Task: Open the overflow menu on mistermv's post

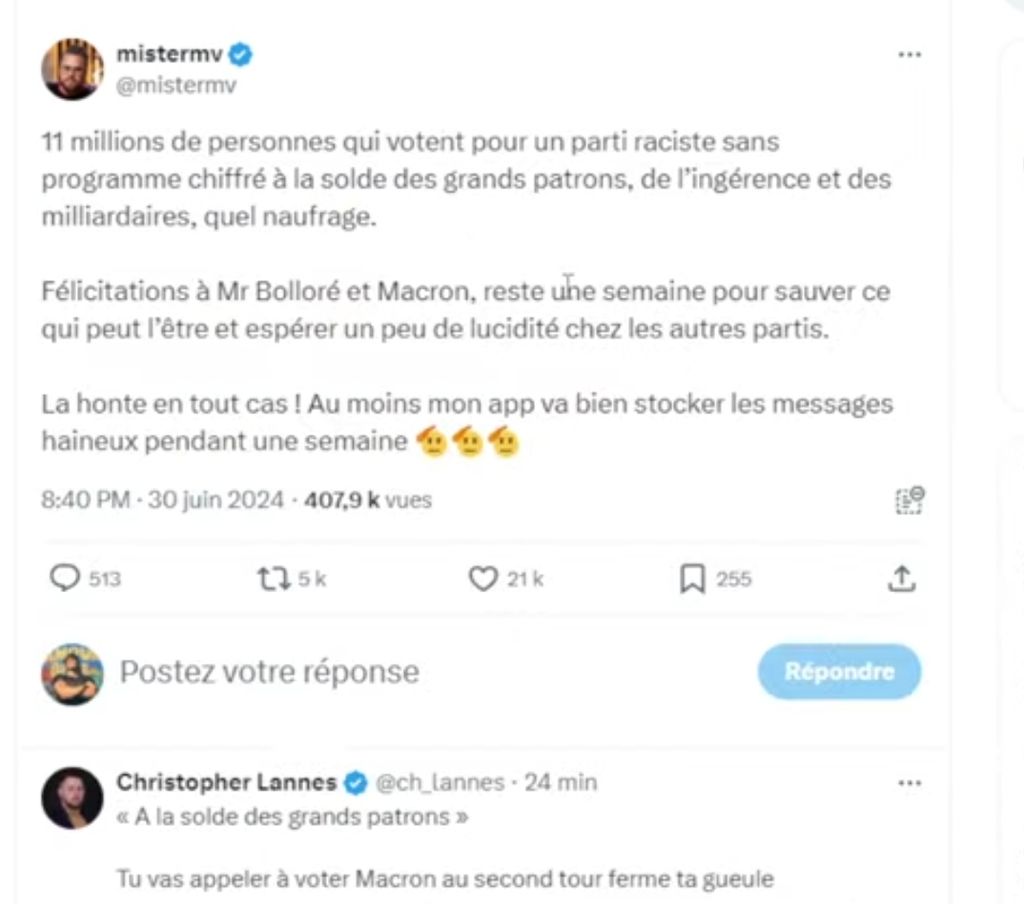Action: pos(908,56)
